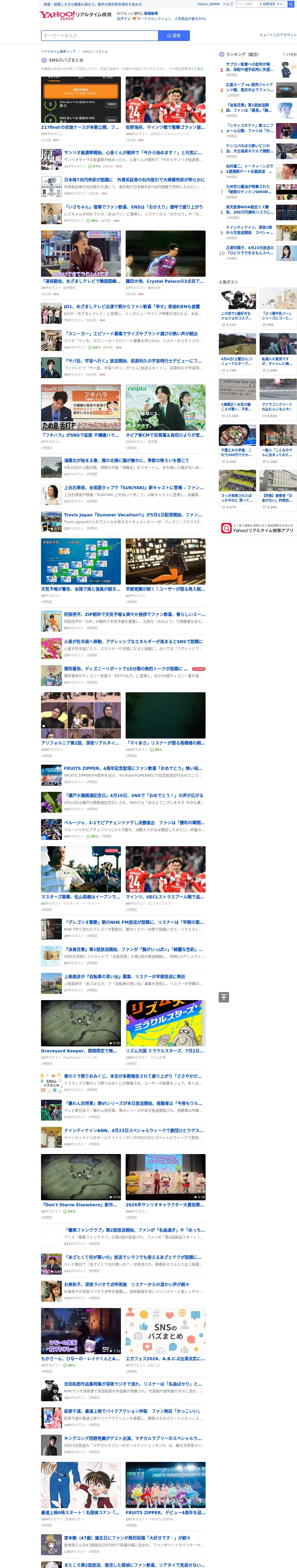Image resolution: width=297 pixels, height=1568 pixels.
Task: Tap the blue 検索 button
Action: (173, 35)
